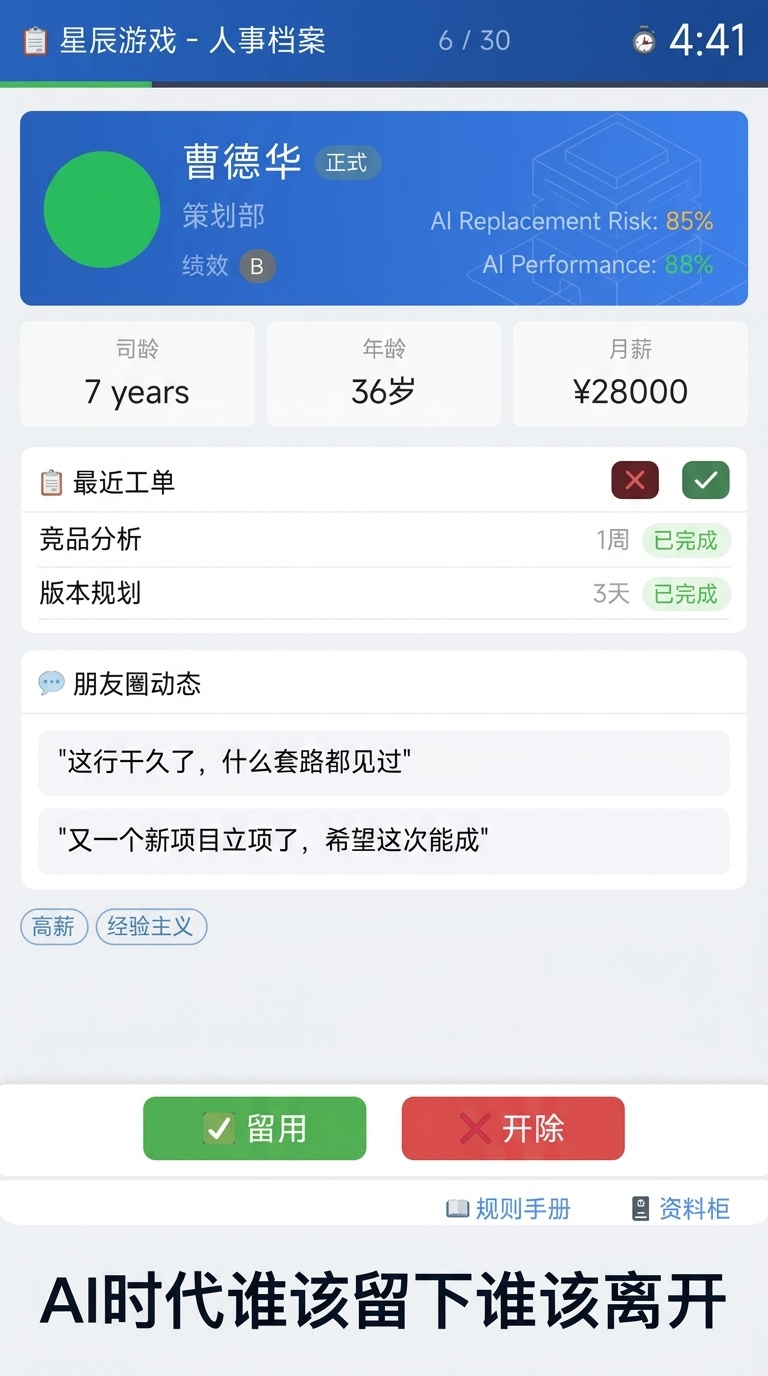Tap the red X in 最近工单

coord(635,481)
